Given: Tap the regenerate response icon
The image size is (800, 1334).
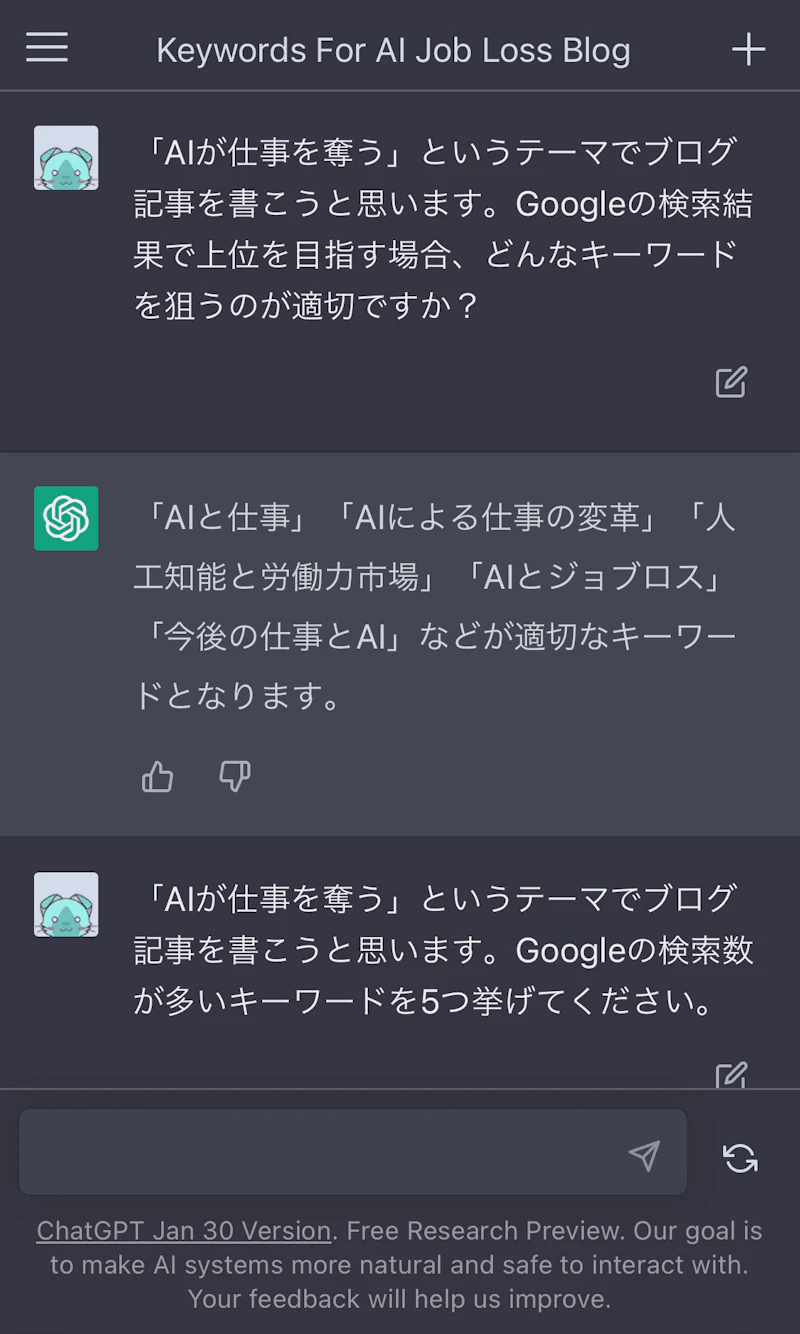Looking at the screenshot, I should coord(740,1155).
